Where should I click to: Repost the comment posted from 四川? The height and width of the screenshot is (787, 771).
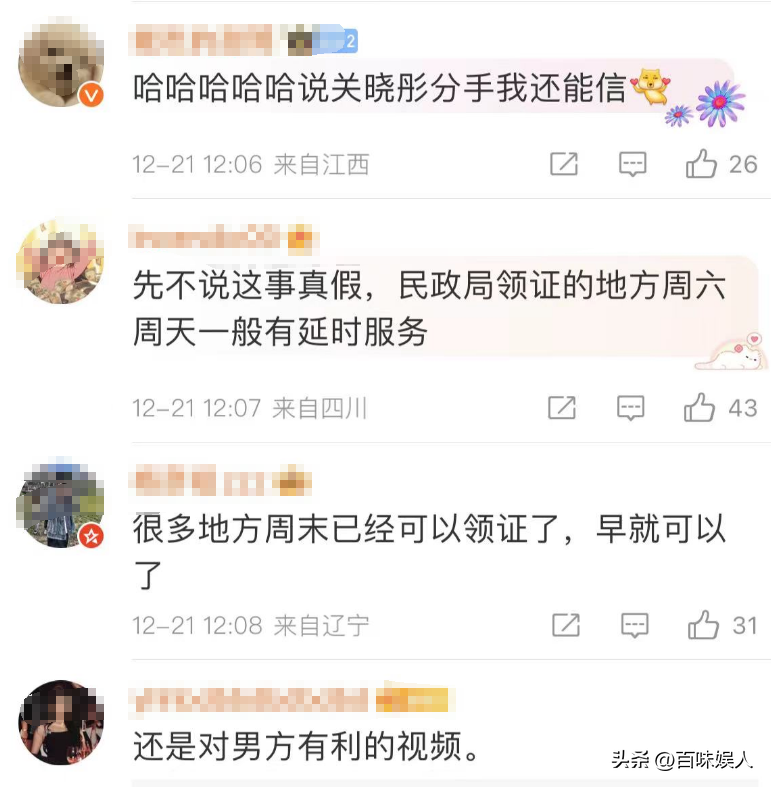point(562,408)
